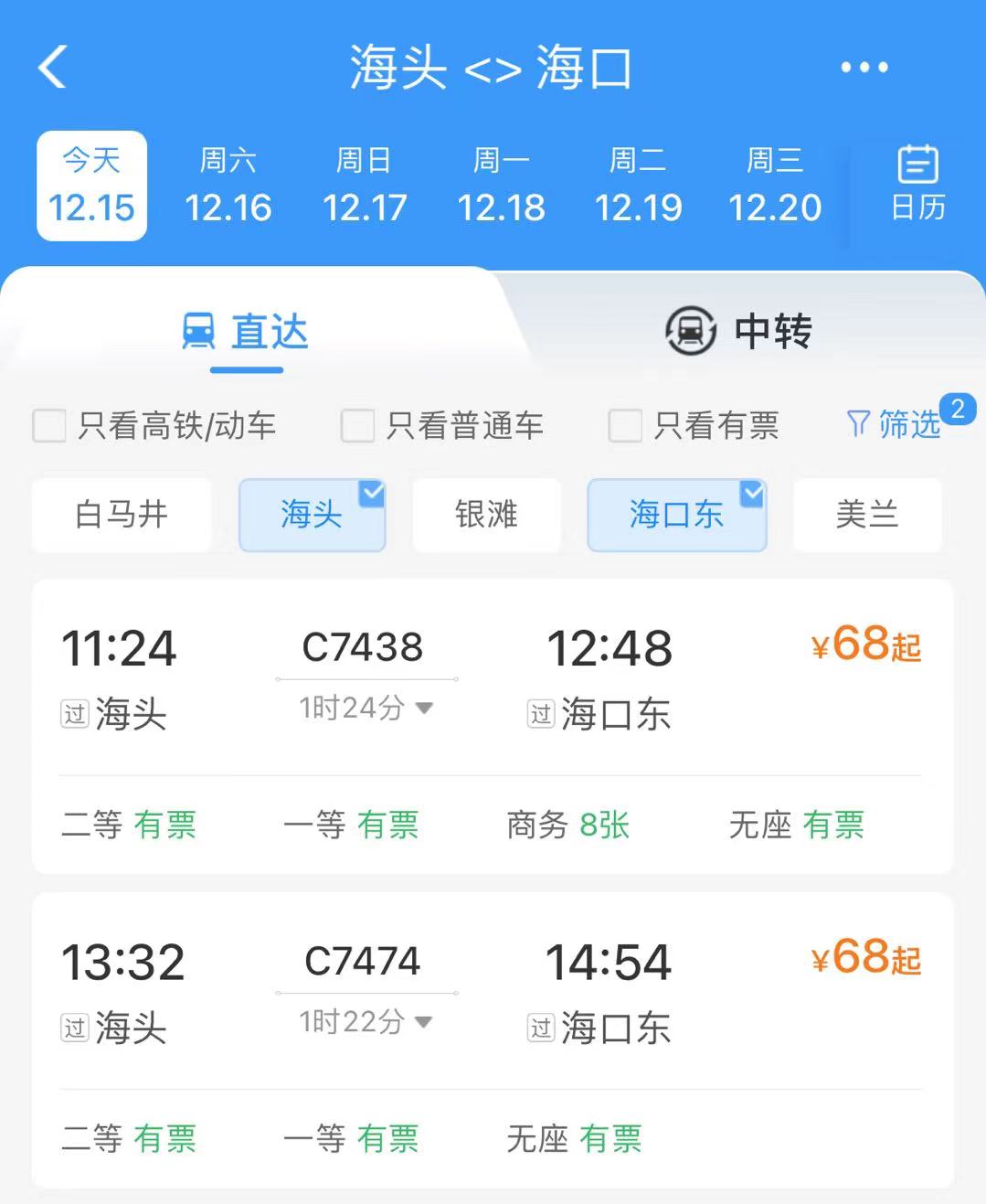Choose Monday 12.18 date

point(501,186)
